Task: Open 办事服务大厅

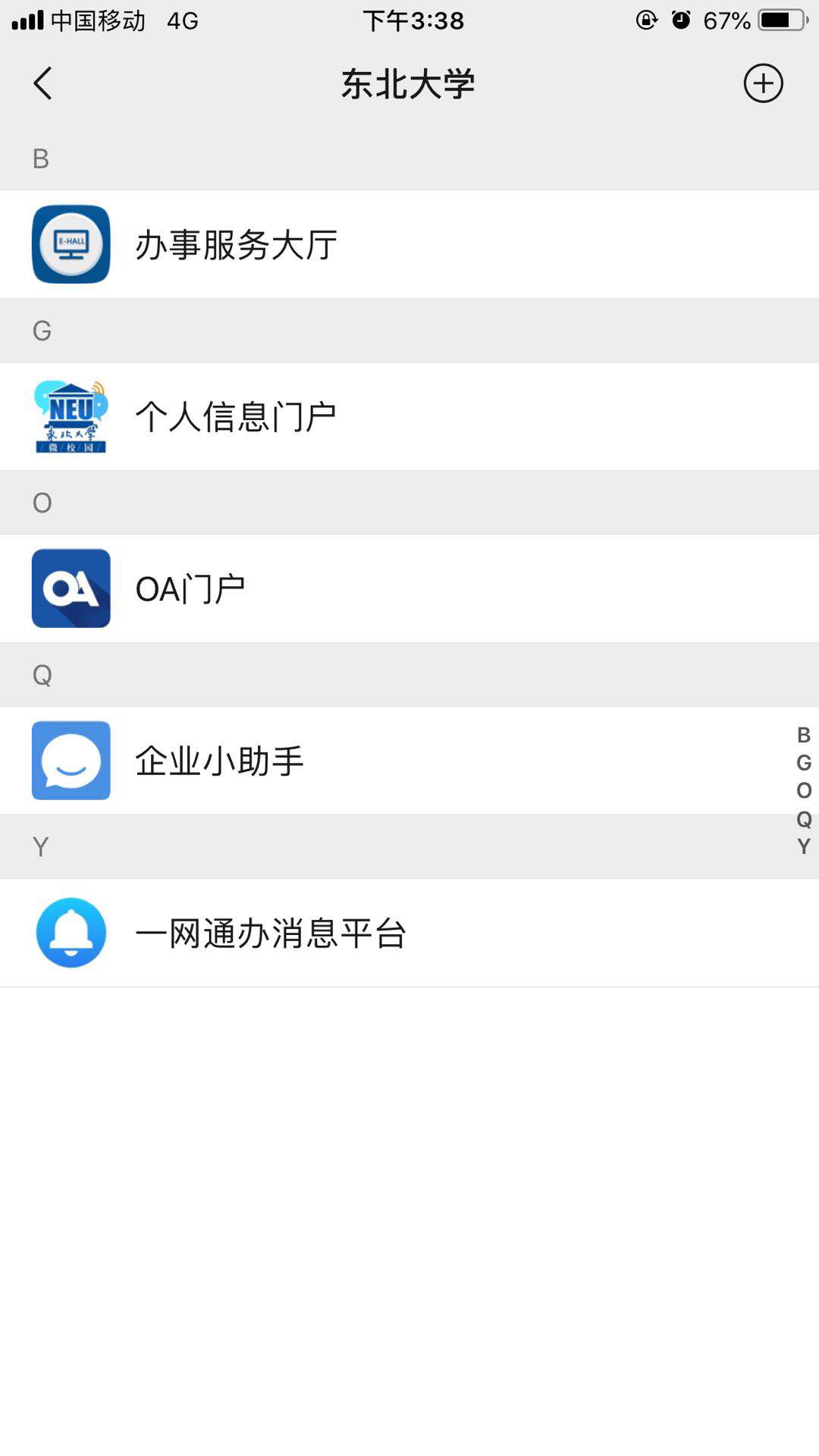Action: pyautogui.click(x=235, y=244)
